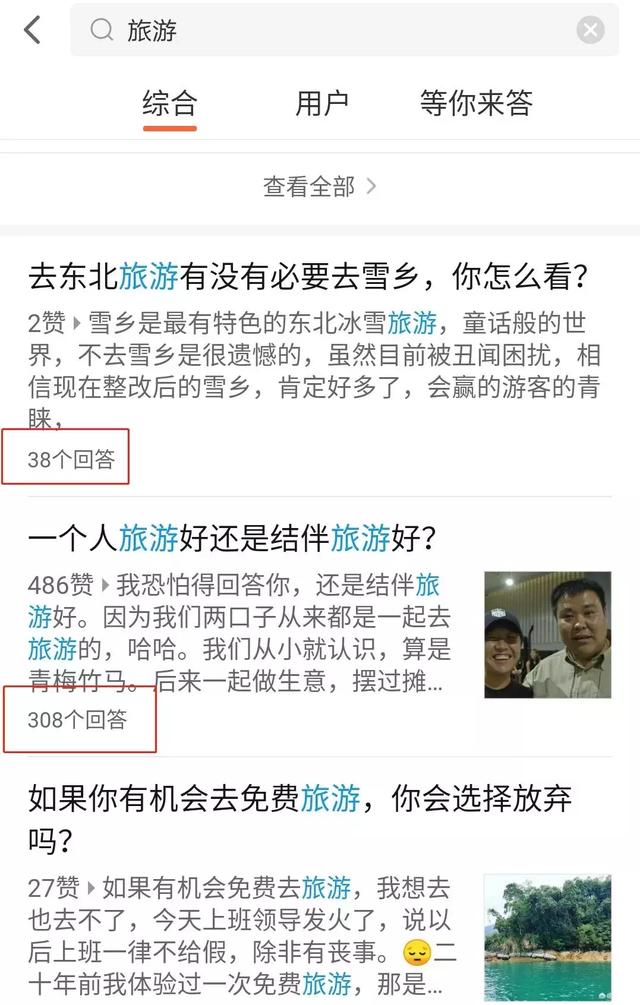Open the island scenery thumbnail

coord(547,935)
